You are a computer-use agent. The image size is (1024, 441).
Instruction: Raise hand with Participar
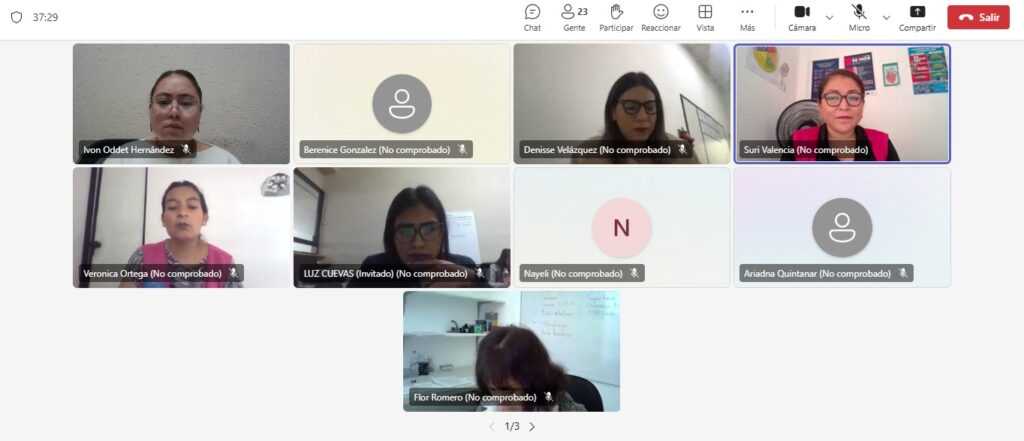(616, 17)
